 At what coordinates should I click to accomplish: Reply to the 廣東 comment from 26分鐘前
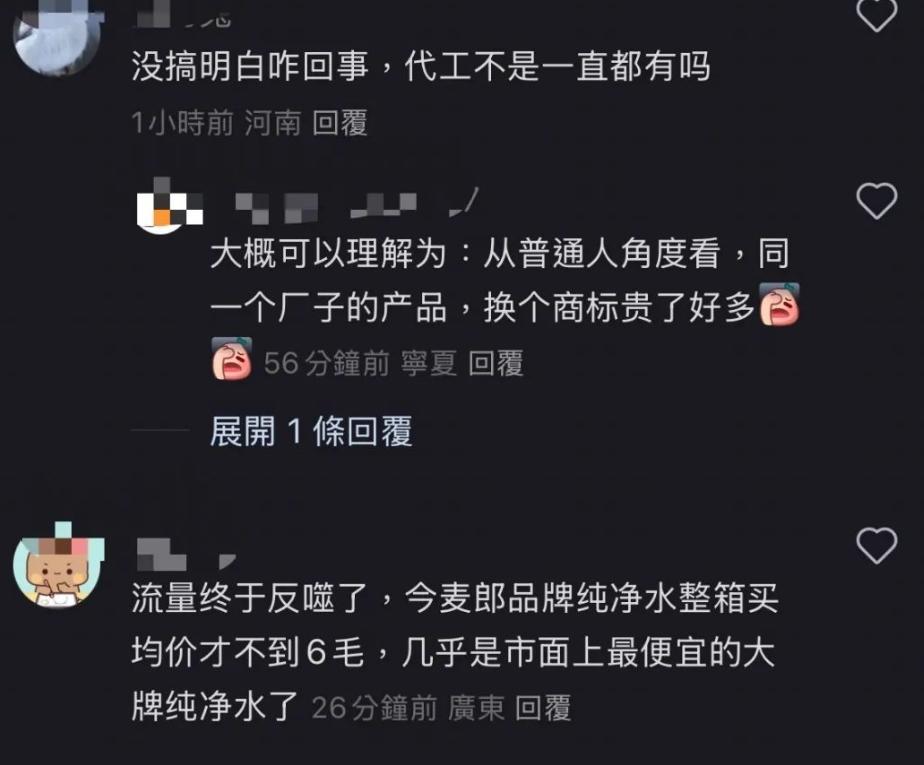tap(543, 709)
